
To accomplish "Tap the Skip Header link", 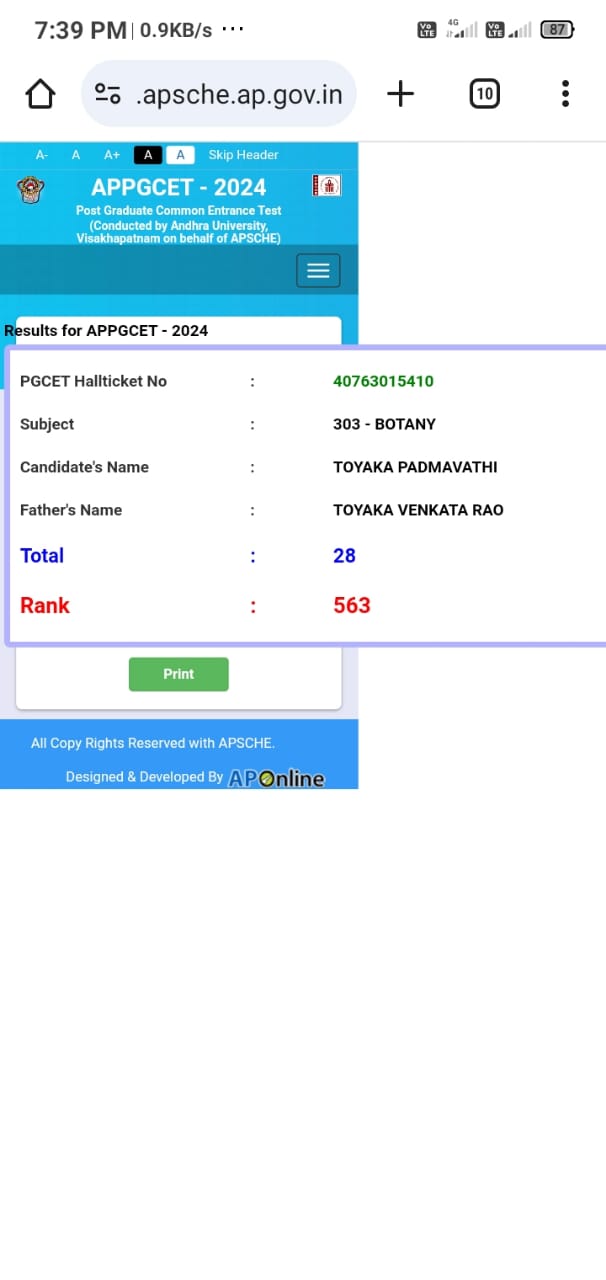I will click(243, 155).
